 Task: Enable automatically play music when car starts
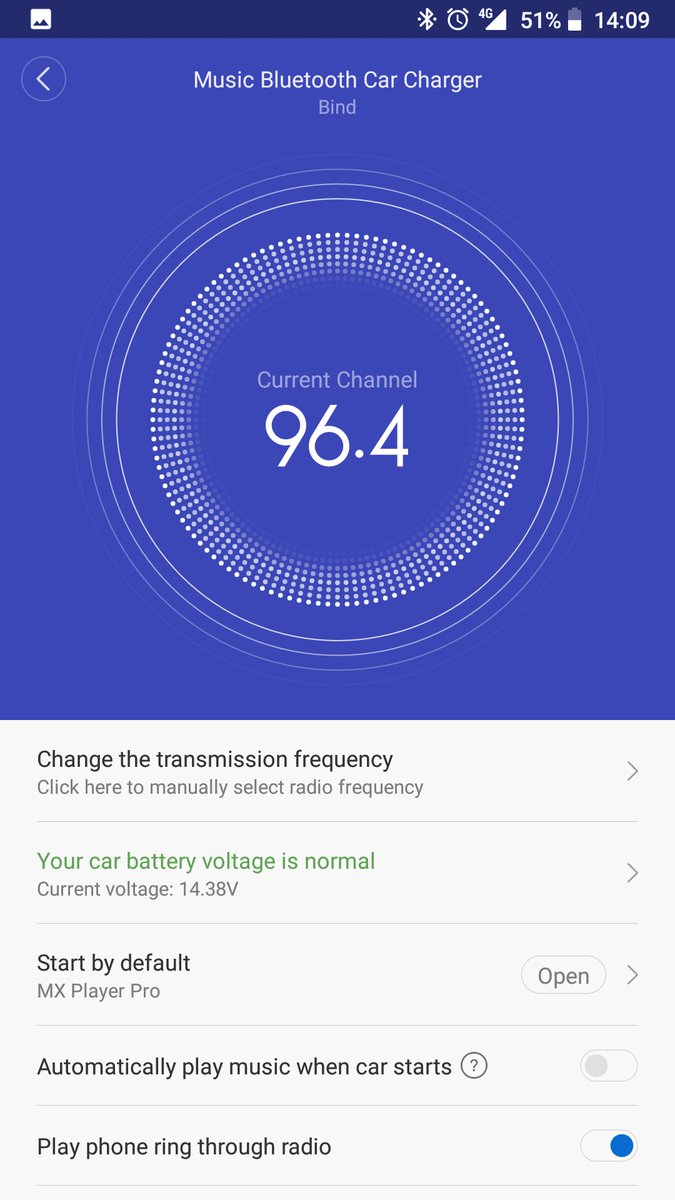608,1066
